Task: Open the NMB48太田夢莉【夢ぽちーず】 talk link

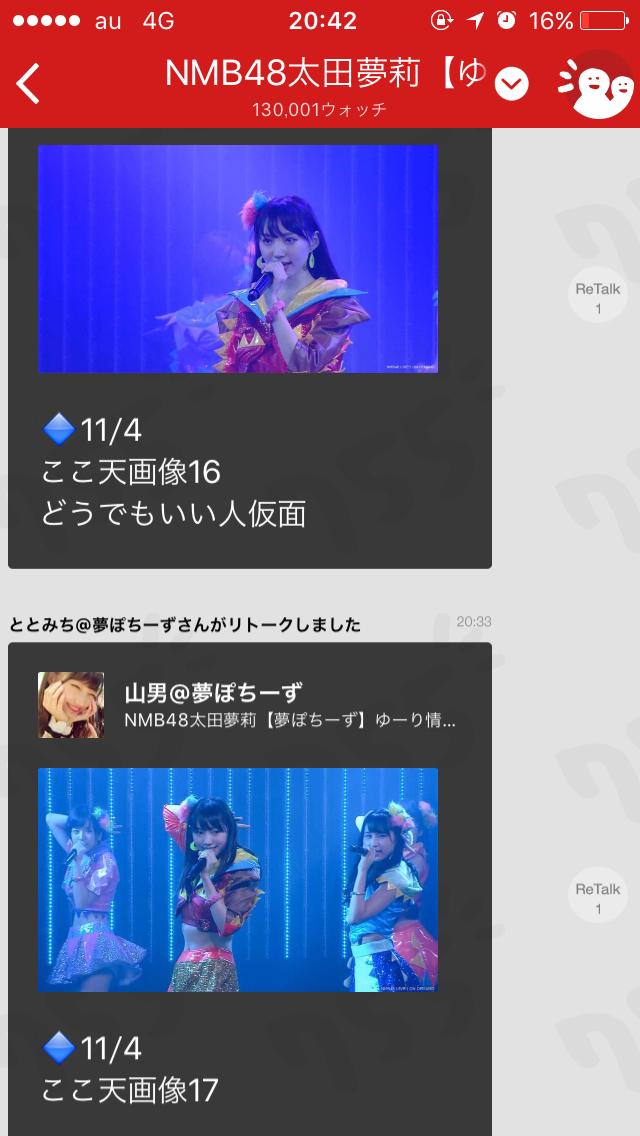Action: tap(290, 721)
